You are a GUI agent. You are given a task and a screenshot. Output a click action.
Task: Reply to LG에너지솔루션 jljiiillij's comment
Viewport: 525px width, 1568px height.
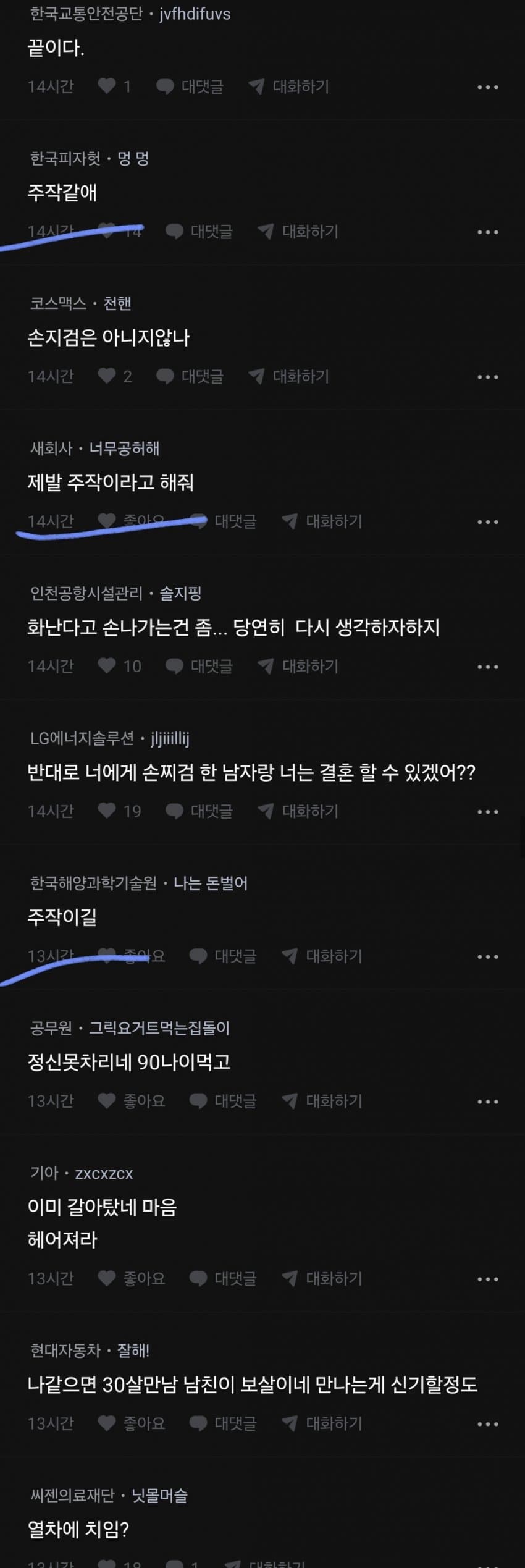200,811
